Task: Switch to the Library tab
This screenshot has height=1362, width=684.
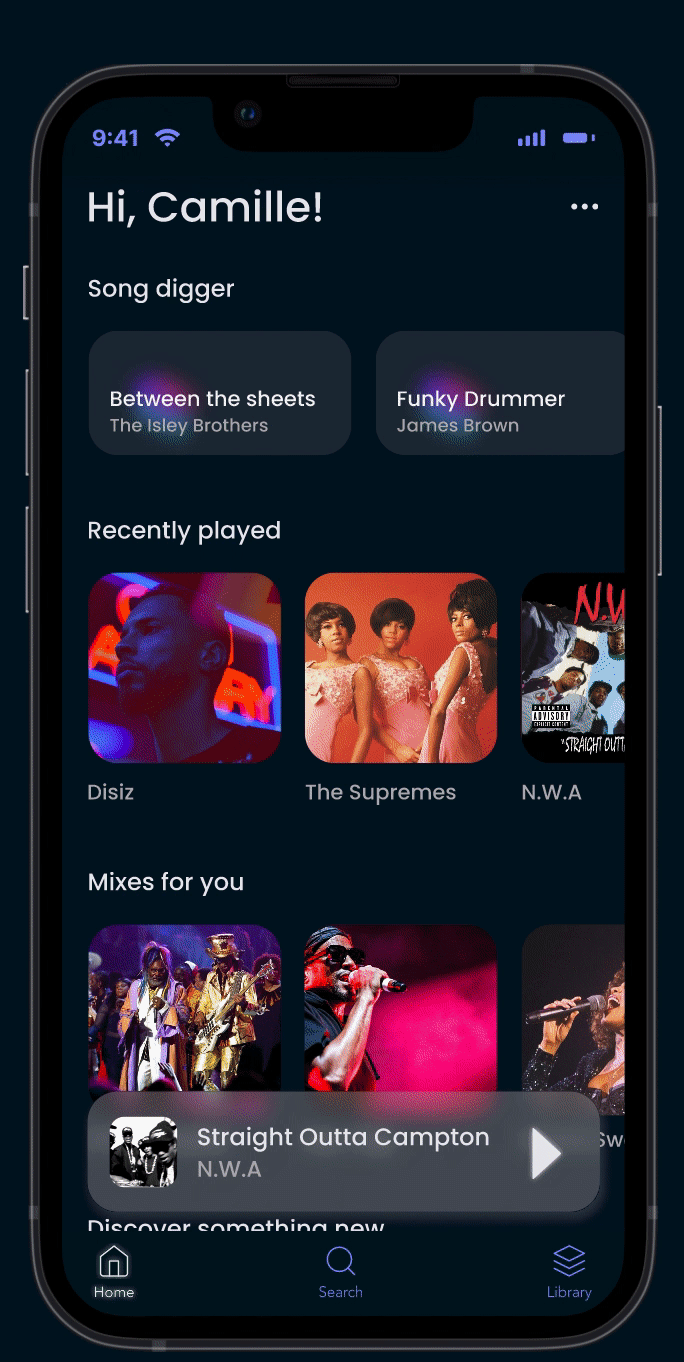Action: click(569, 1272)
